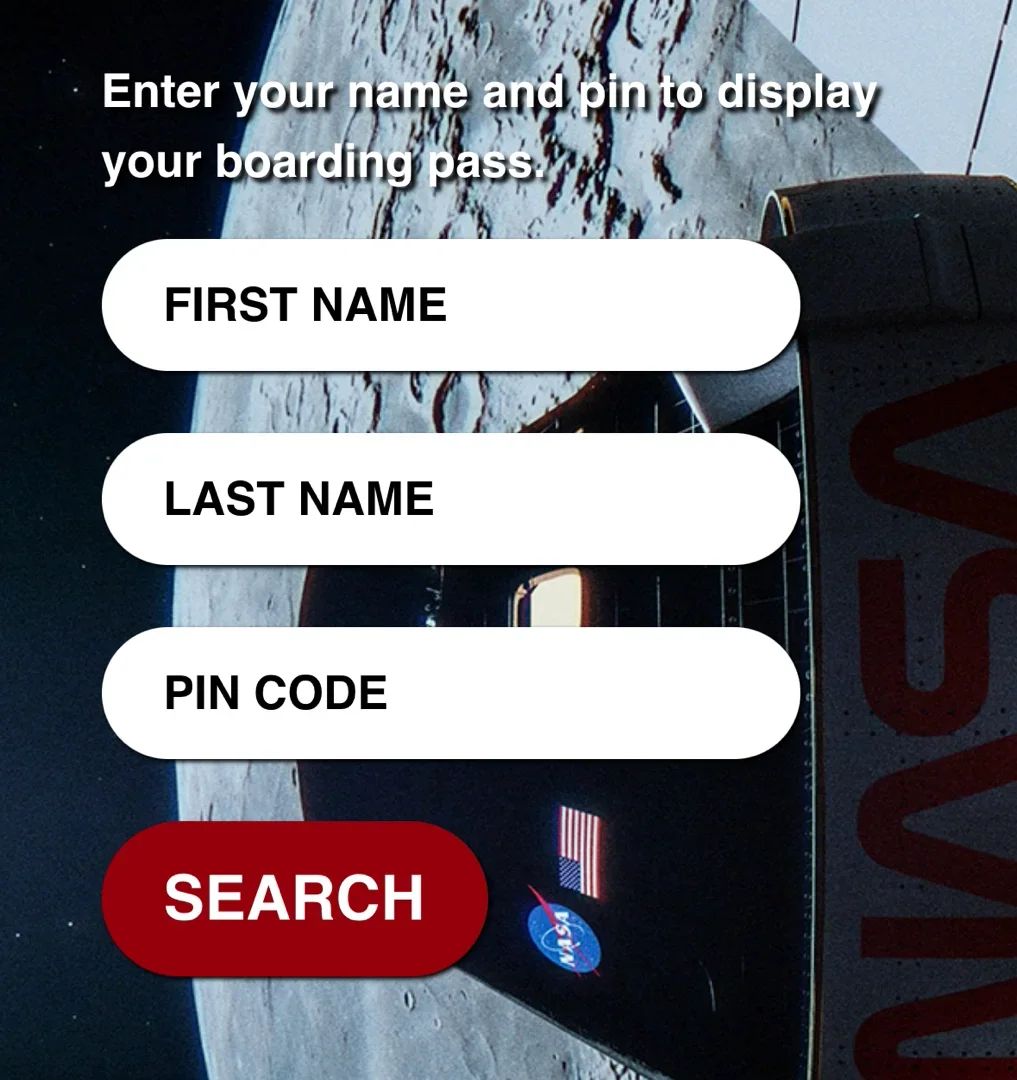1017x1080 pixels.
Task: Select the Last Name input box
Action: click(x=450, y=499)
